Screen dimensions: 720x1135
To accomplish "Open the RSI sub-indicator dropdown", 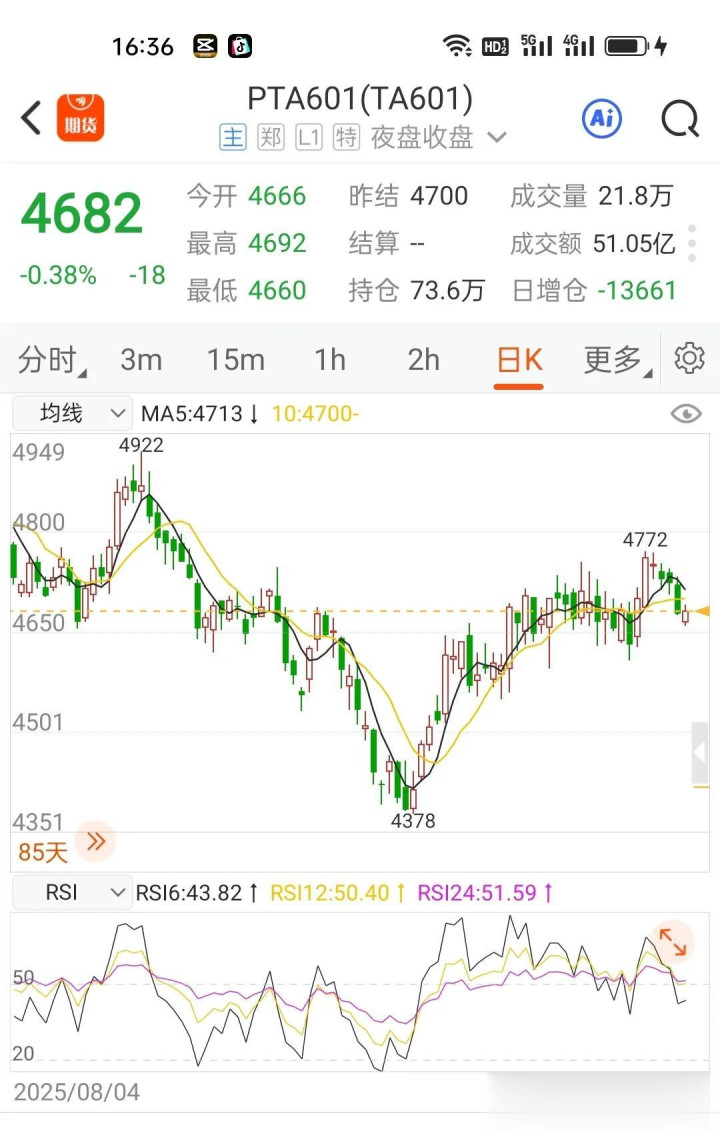I will click(x=72, y=893).
